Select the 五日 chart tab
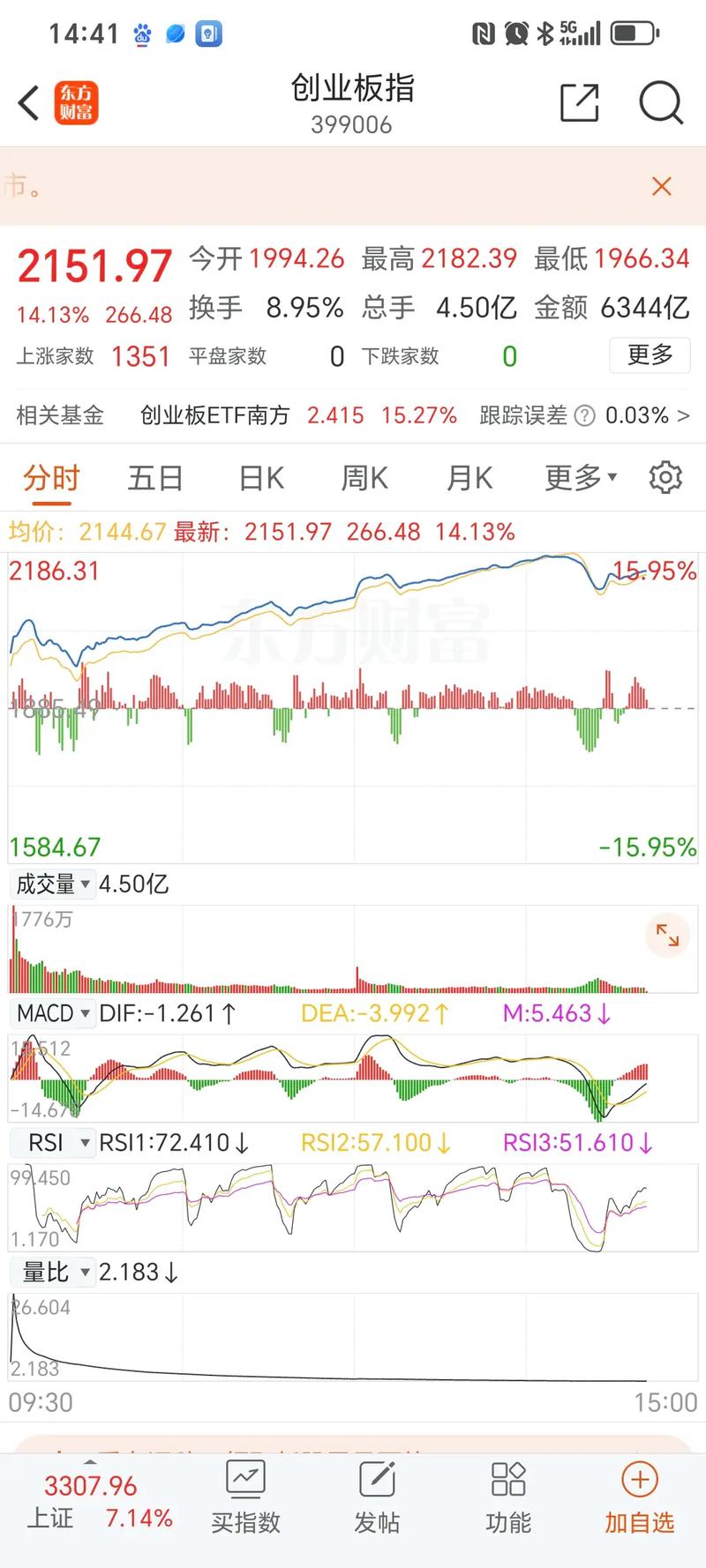 pyautogui.click(x=154, y=477)
